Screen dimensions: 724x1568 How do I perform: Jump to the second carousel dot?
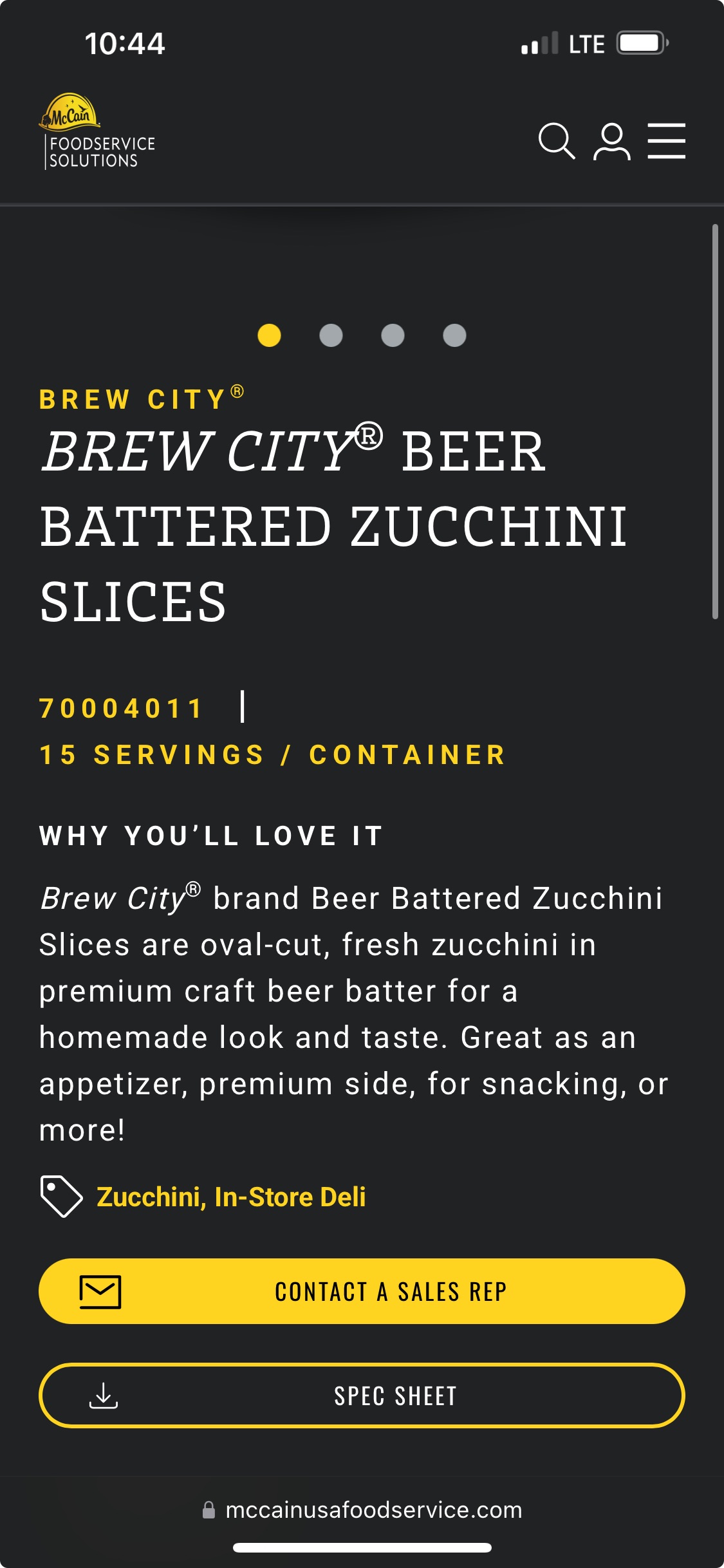click(x=331, y=335)
